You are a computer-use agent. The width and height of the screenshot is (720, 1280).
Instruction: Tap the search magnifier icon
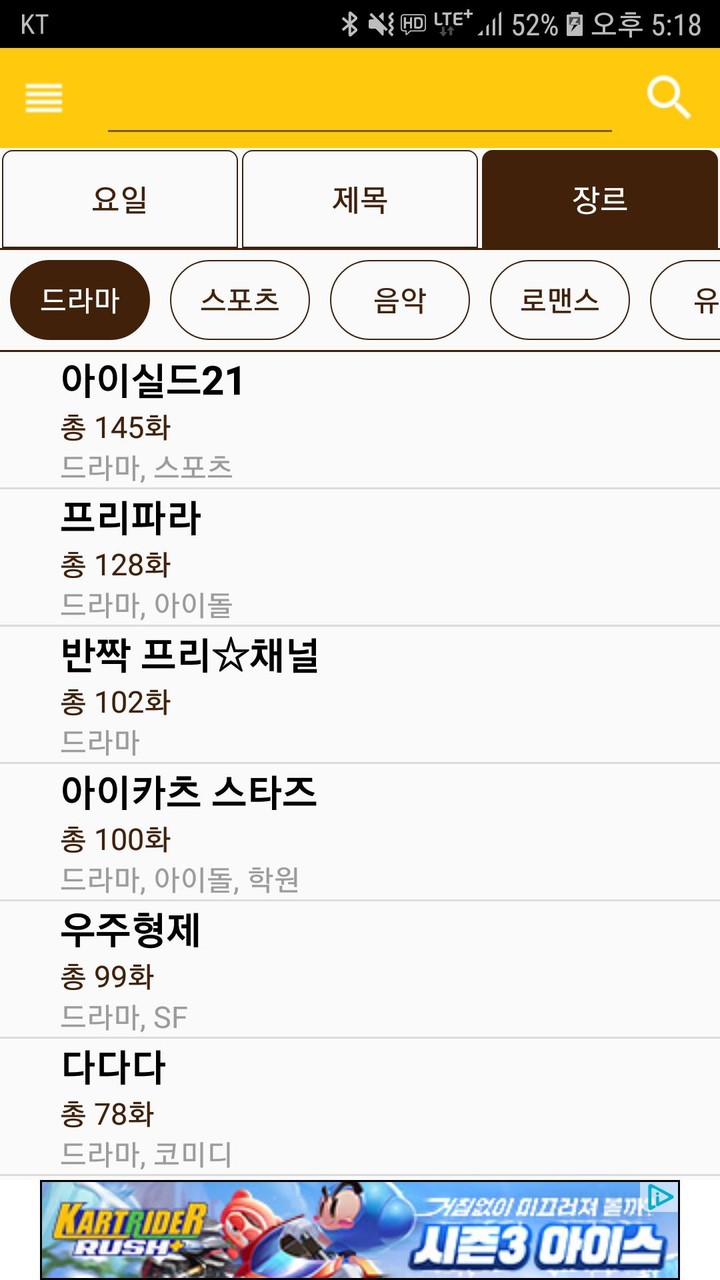coord(668,98)
